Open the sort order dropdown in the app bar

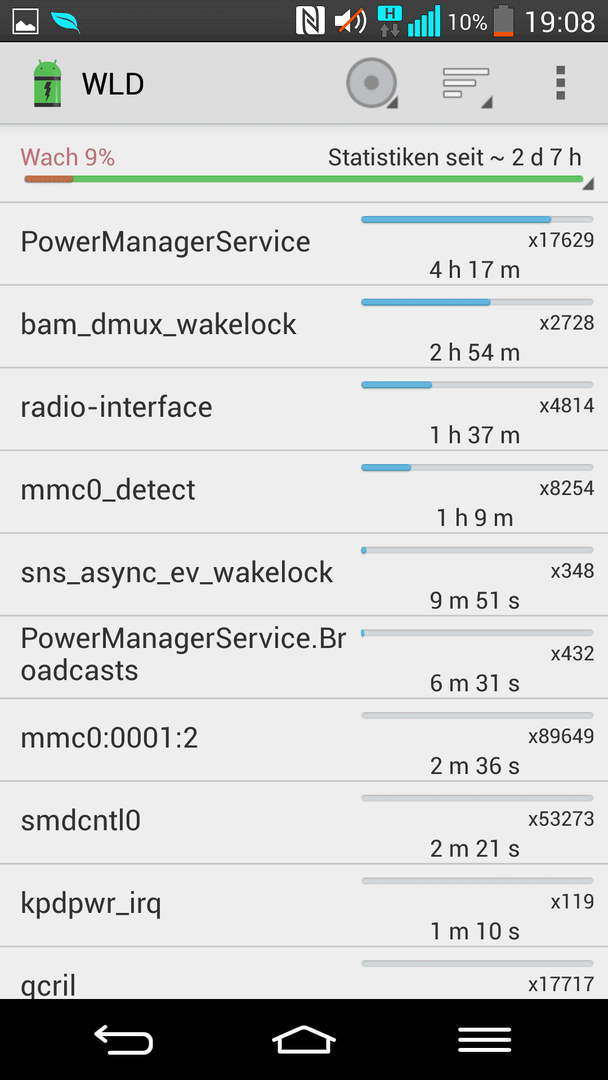(467, 84)
